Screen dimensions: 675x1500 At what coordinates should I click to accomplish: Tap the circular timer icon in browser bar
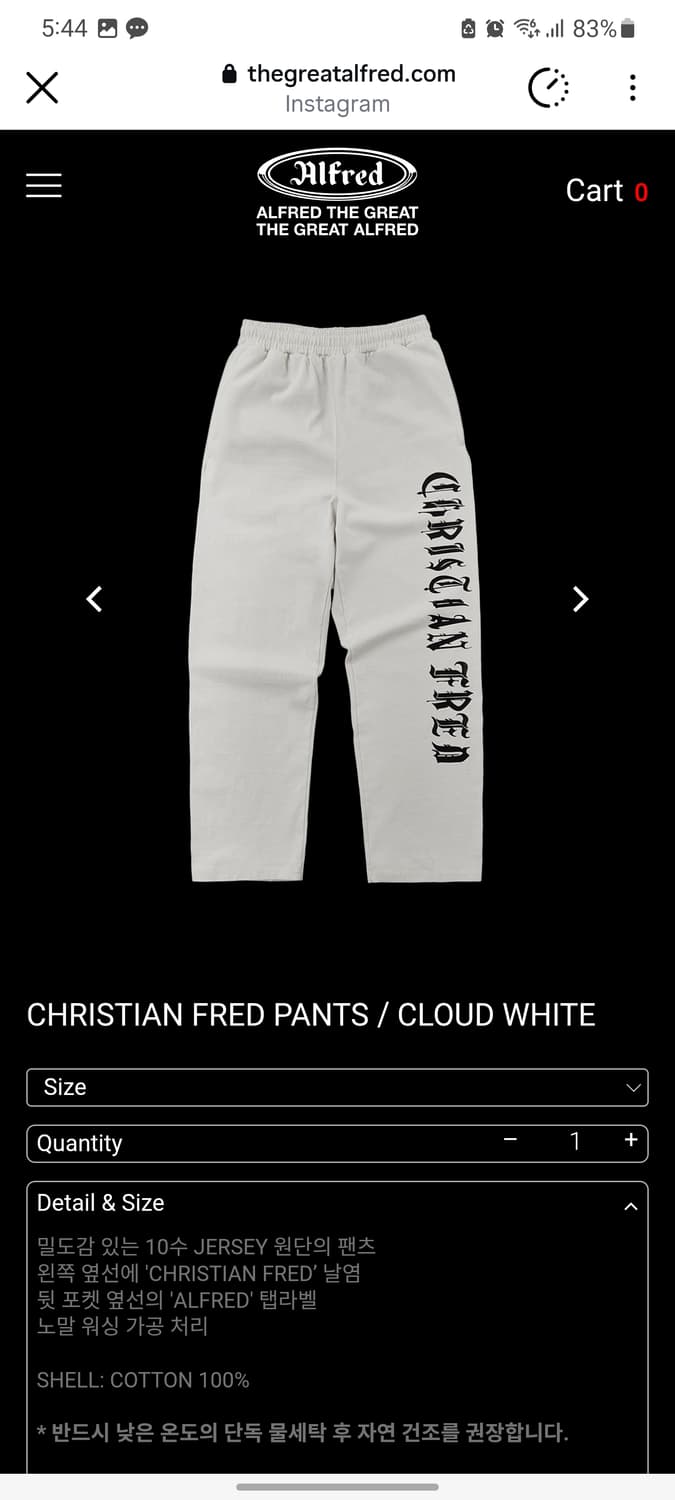[548, 88]
